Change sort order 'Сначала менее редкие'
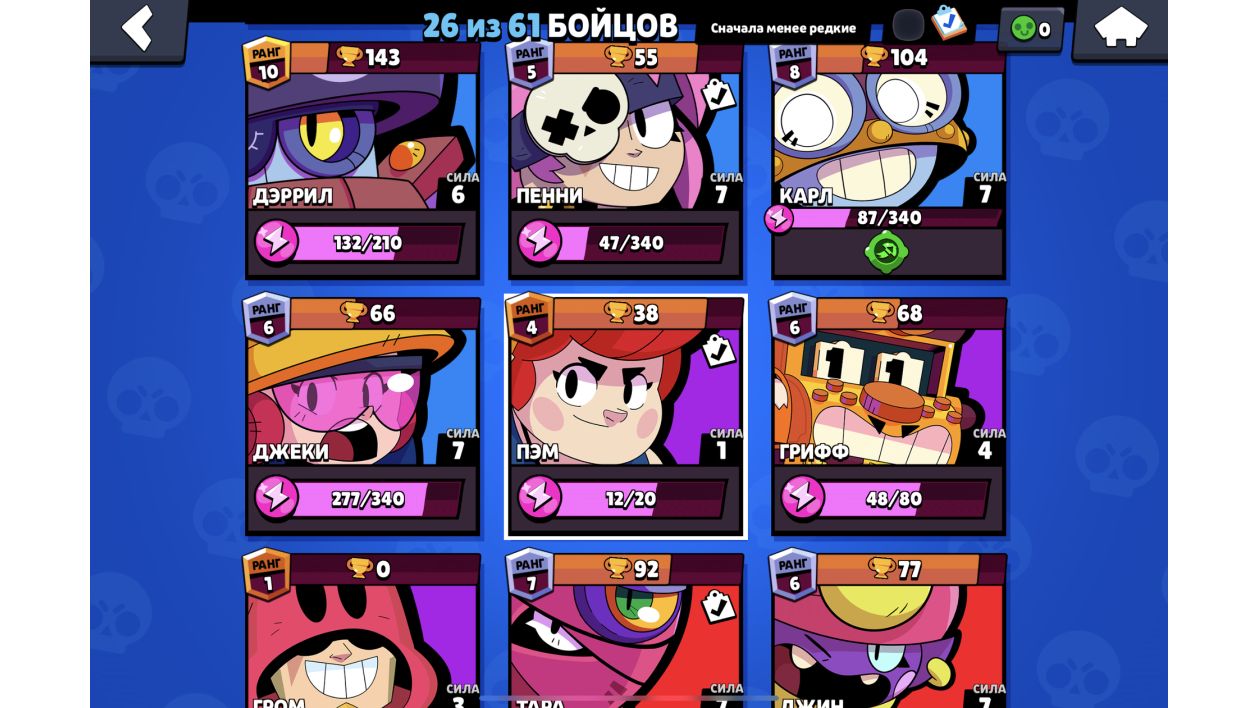 pyautogui.click(x=783, y=27)
